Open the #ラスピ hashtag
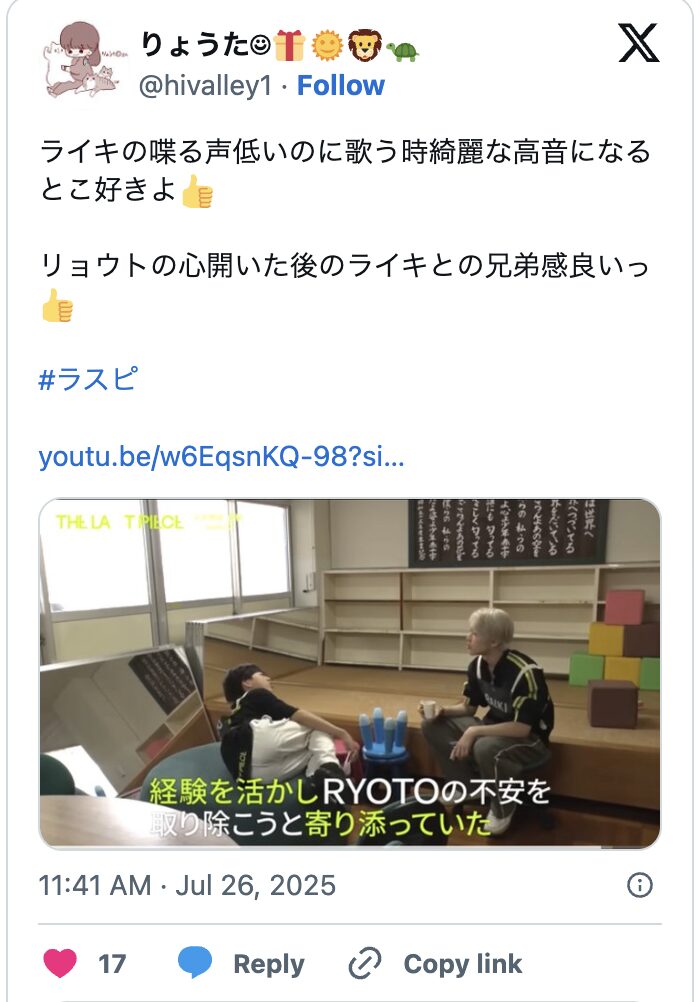Screen dimensions: 700x1002 (x=87, y=380)
